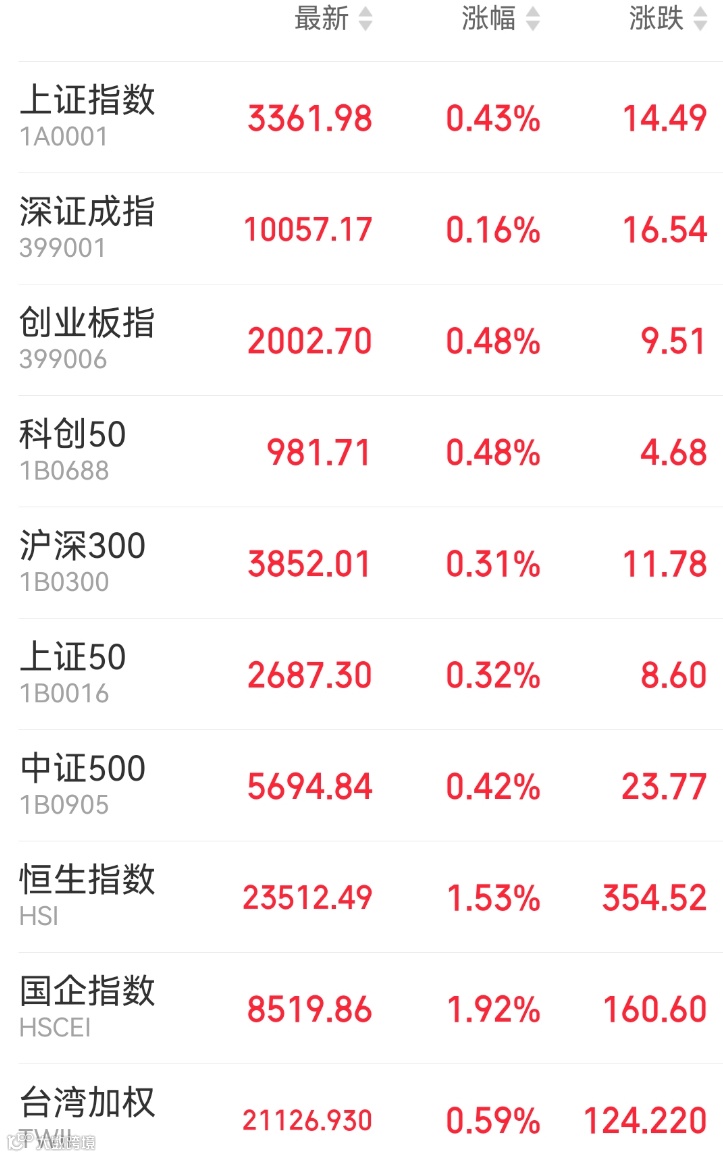The width and height of the screenshot is (723, 1157).
Task: Sort the list by 涨幅 column
Action: pyautogui.click(x=501, y=18)
